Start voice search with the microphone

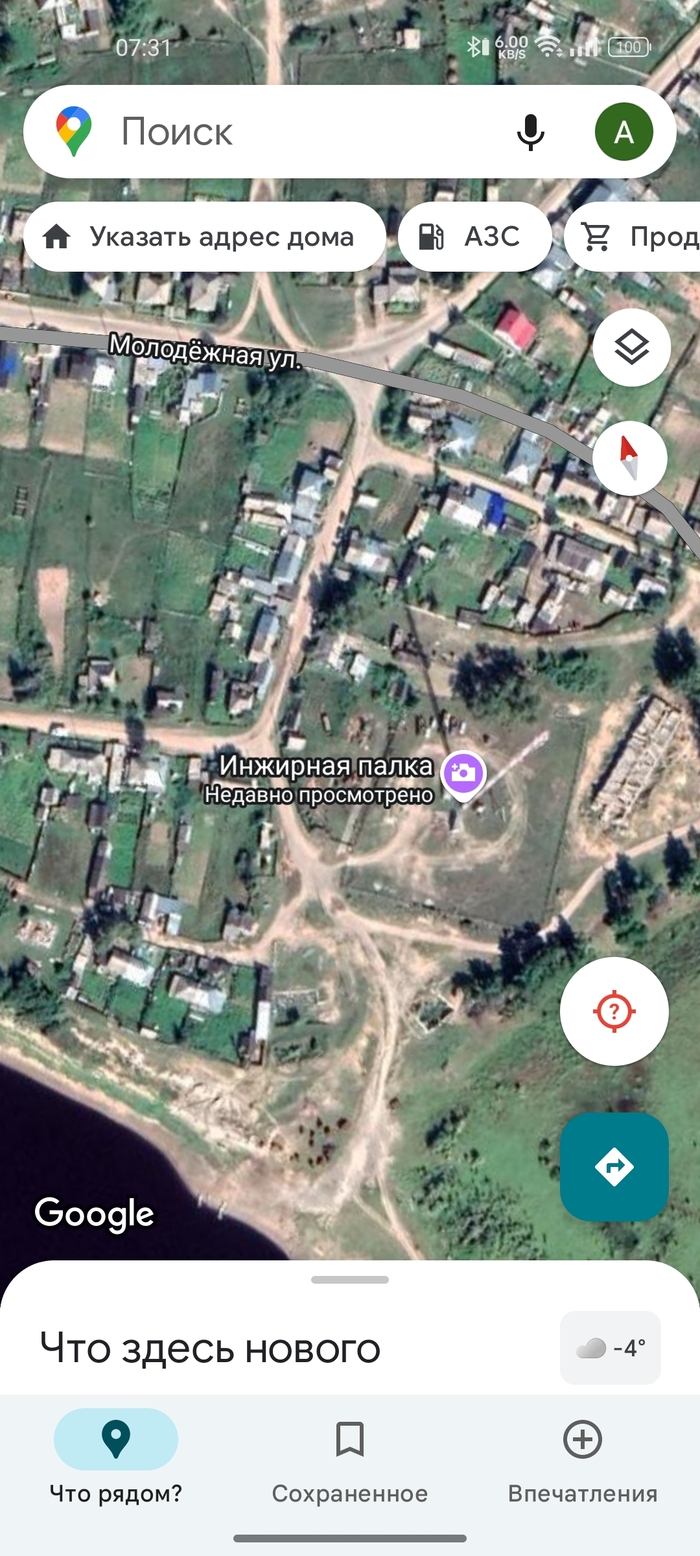[530, 131]
